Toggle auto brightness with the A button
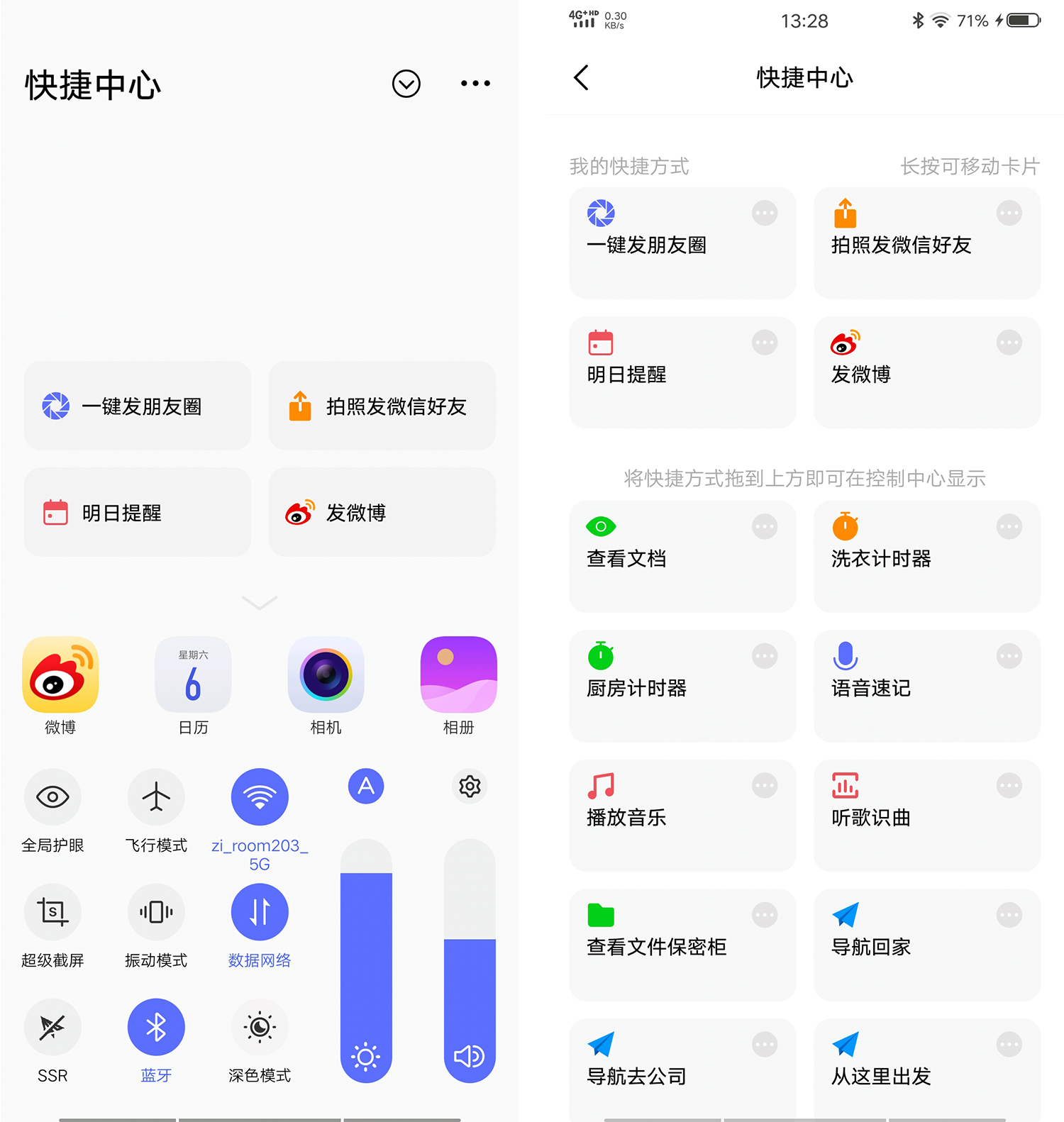This screenshot has height=1122, width=1064. (366, 787)
